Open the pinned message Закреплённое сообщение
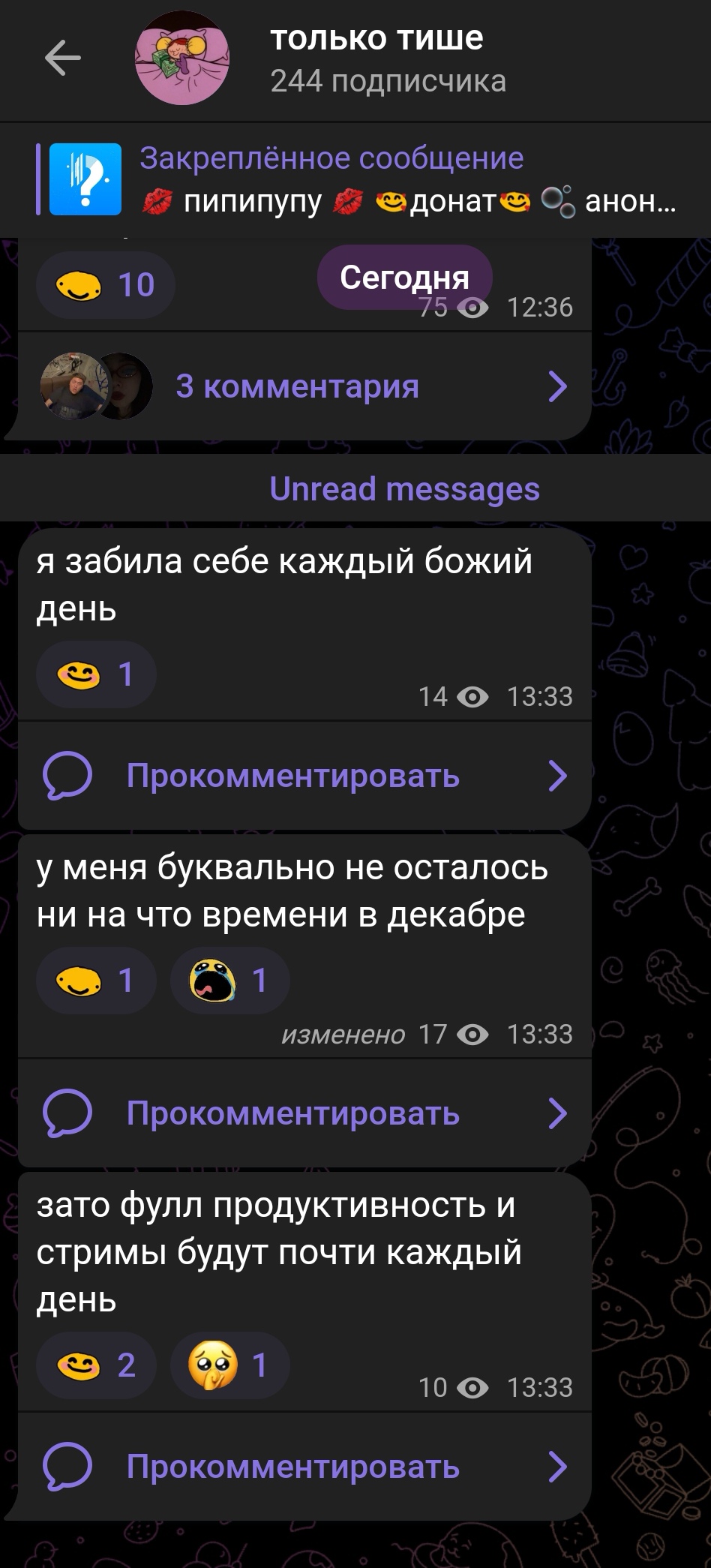Image resolution: width=711 pixels, height=1568 pixels. pyautogui.click(x=355, y=180)
